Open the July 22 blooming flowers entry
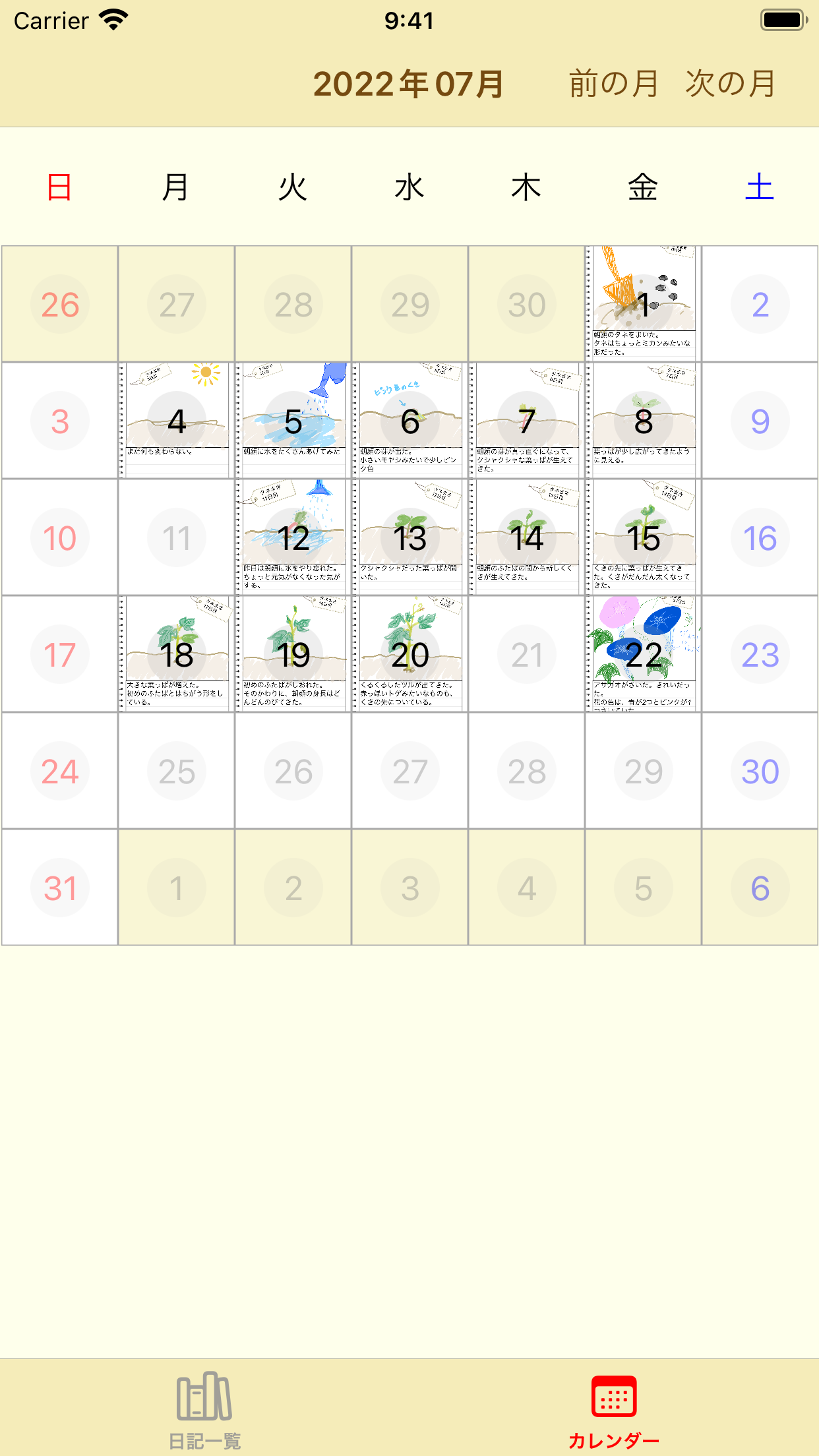 [x=643, y=654]
